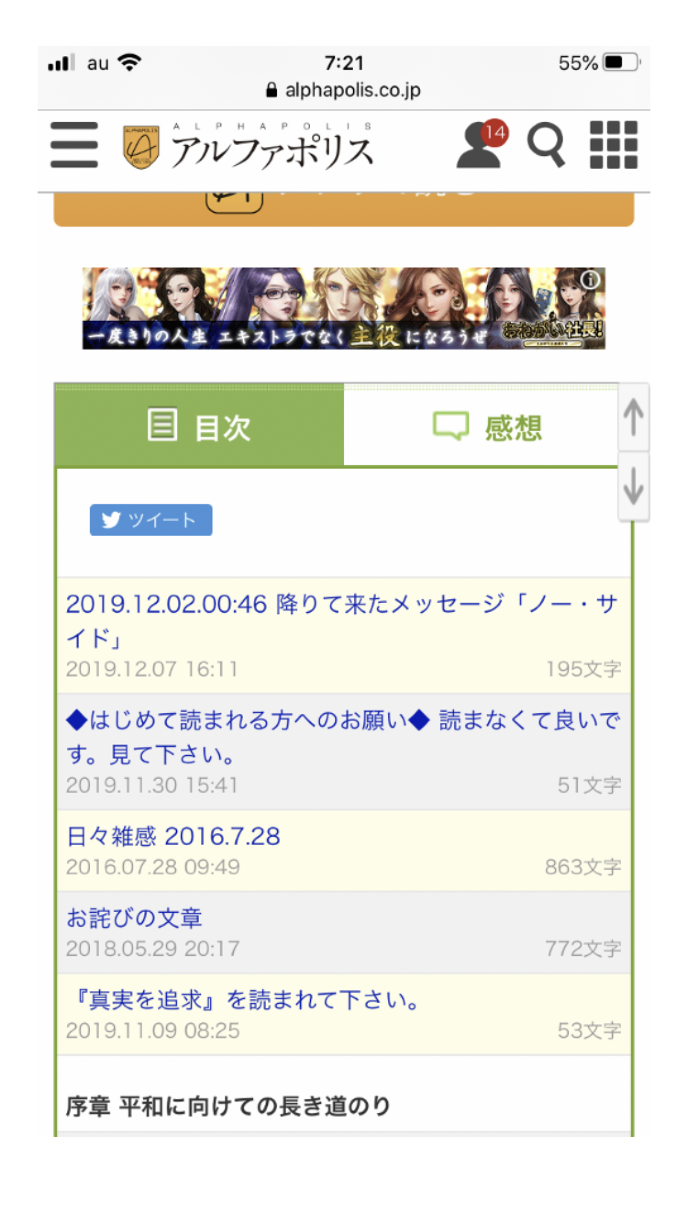Tap the ad info icon on banner
Image resolution: width=688 pixels, height=1224 pixels.
pos(592,280)
